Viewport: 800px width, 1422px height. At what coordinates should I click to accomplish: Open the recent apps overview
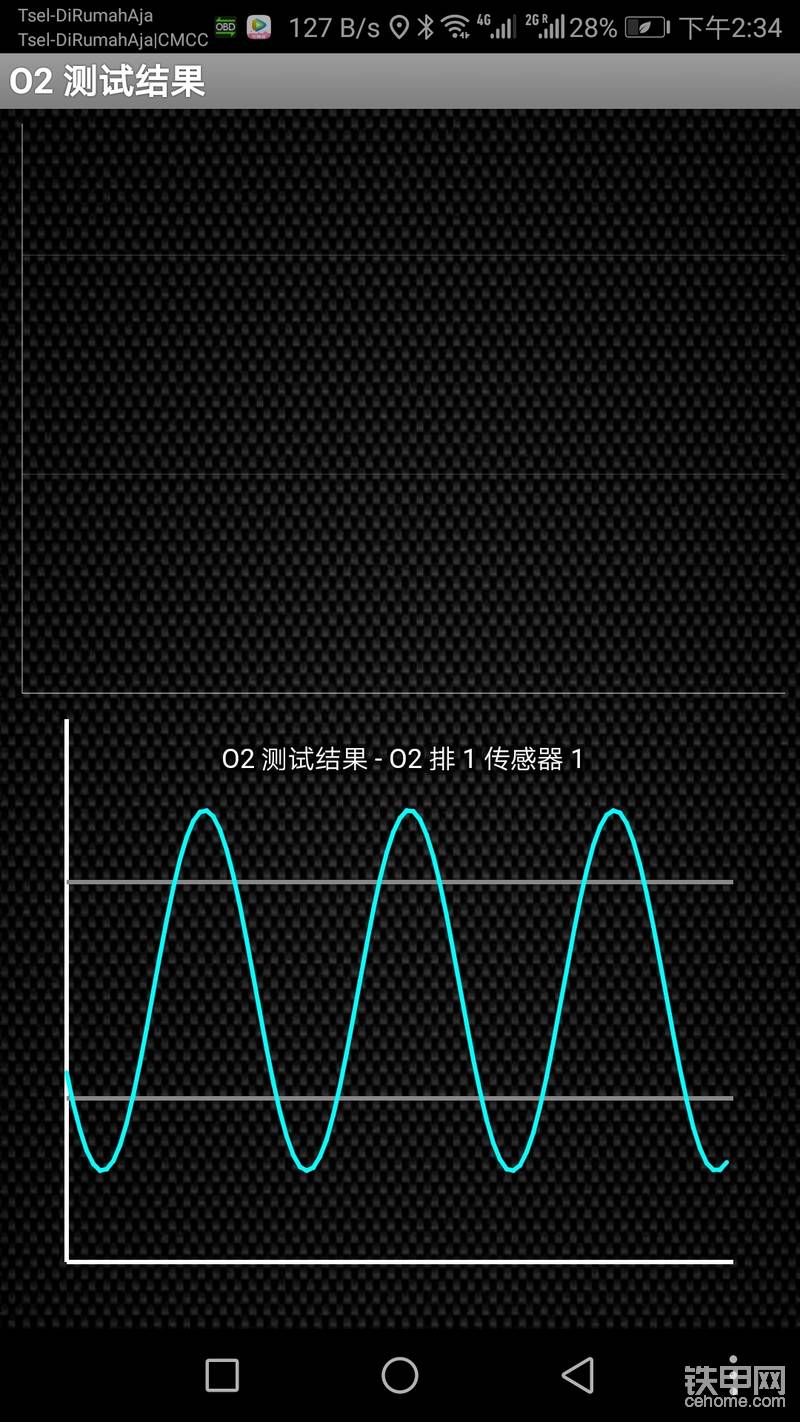tap(222, 1375)
